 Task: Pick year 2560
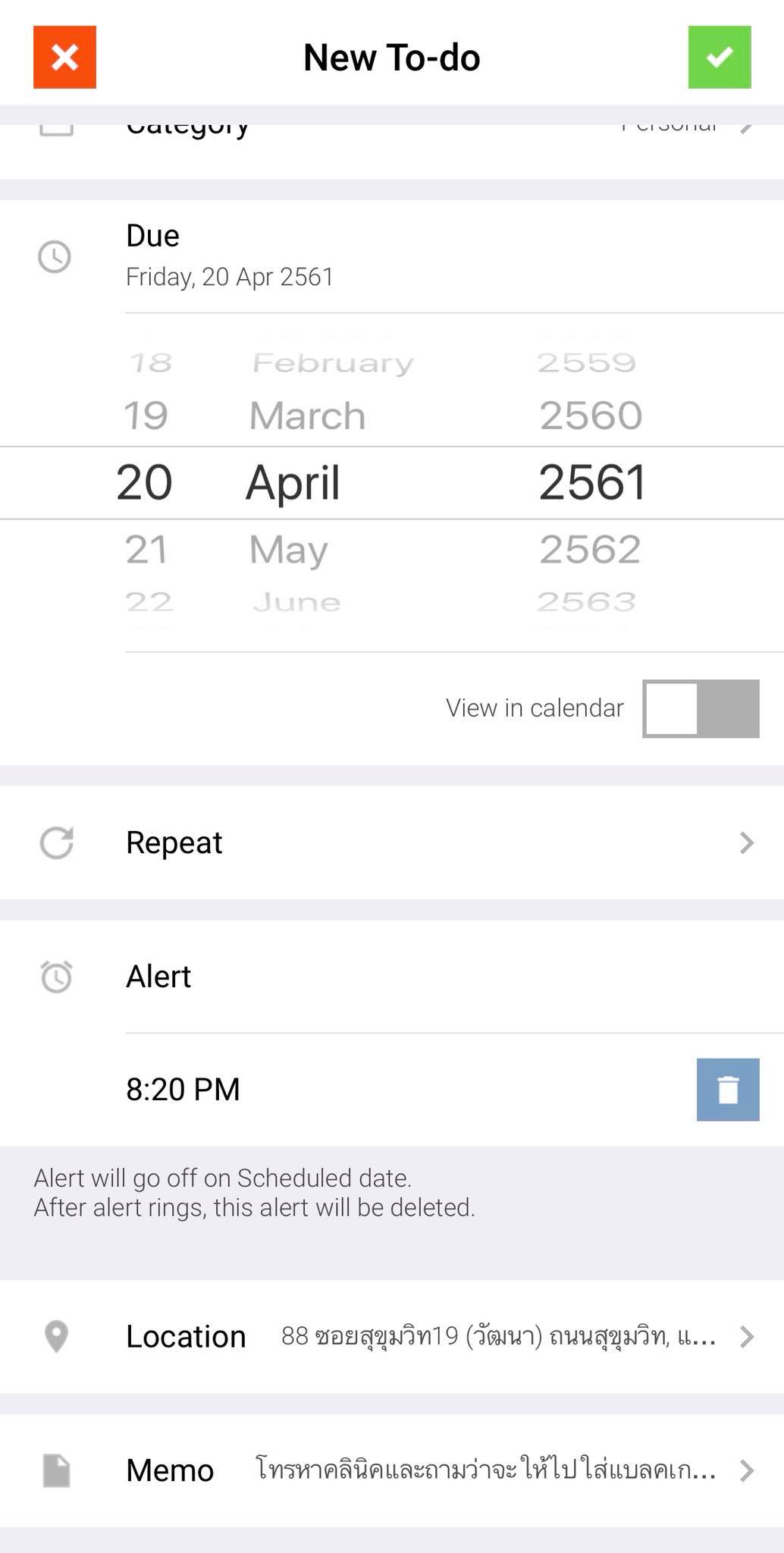point(591,416)
